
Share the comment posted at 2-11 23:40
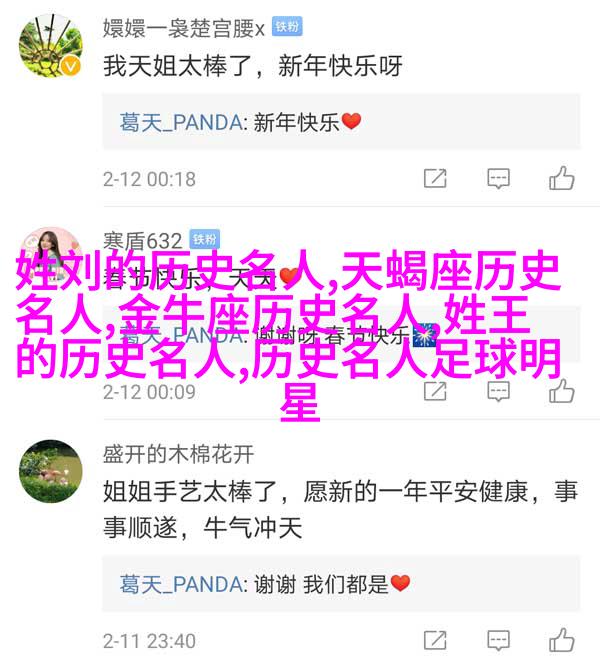point(435,640)
